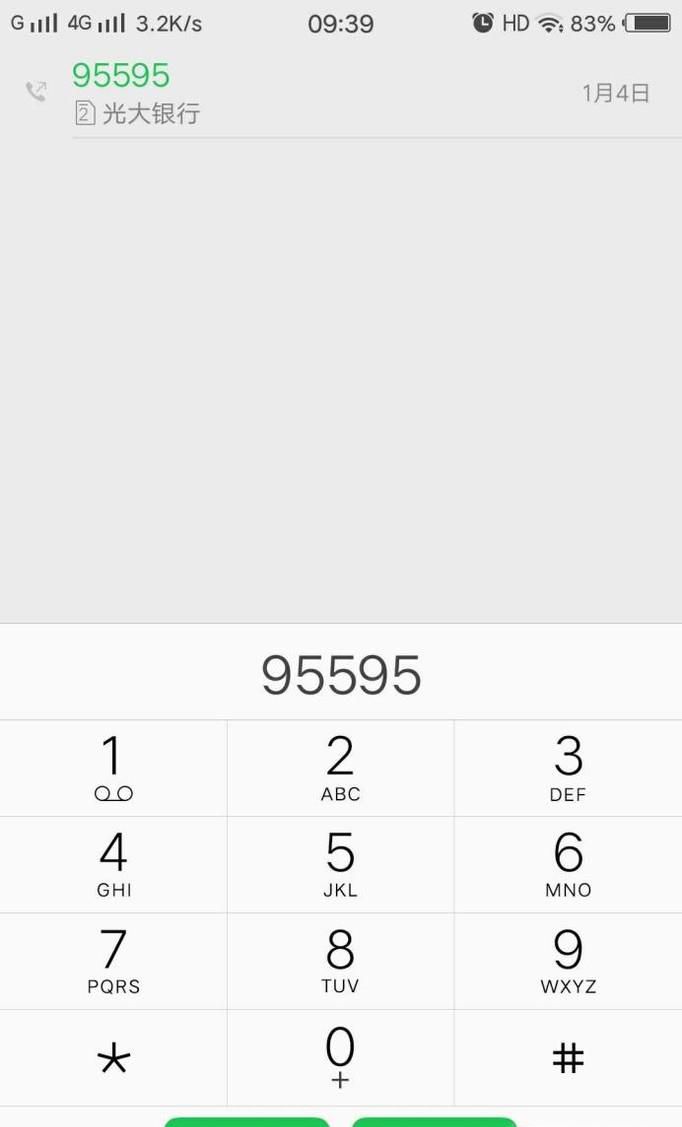Hit the 5 JKL key

340,864
